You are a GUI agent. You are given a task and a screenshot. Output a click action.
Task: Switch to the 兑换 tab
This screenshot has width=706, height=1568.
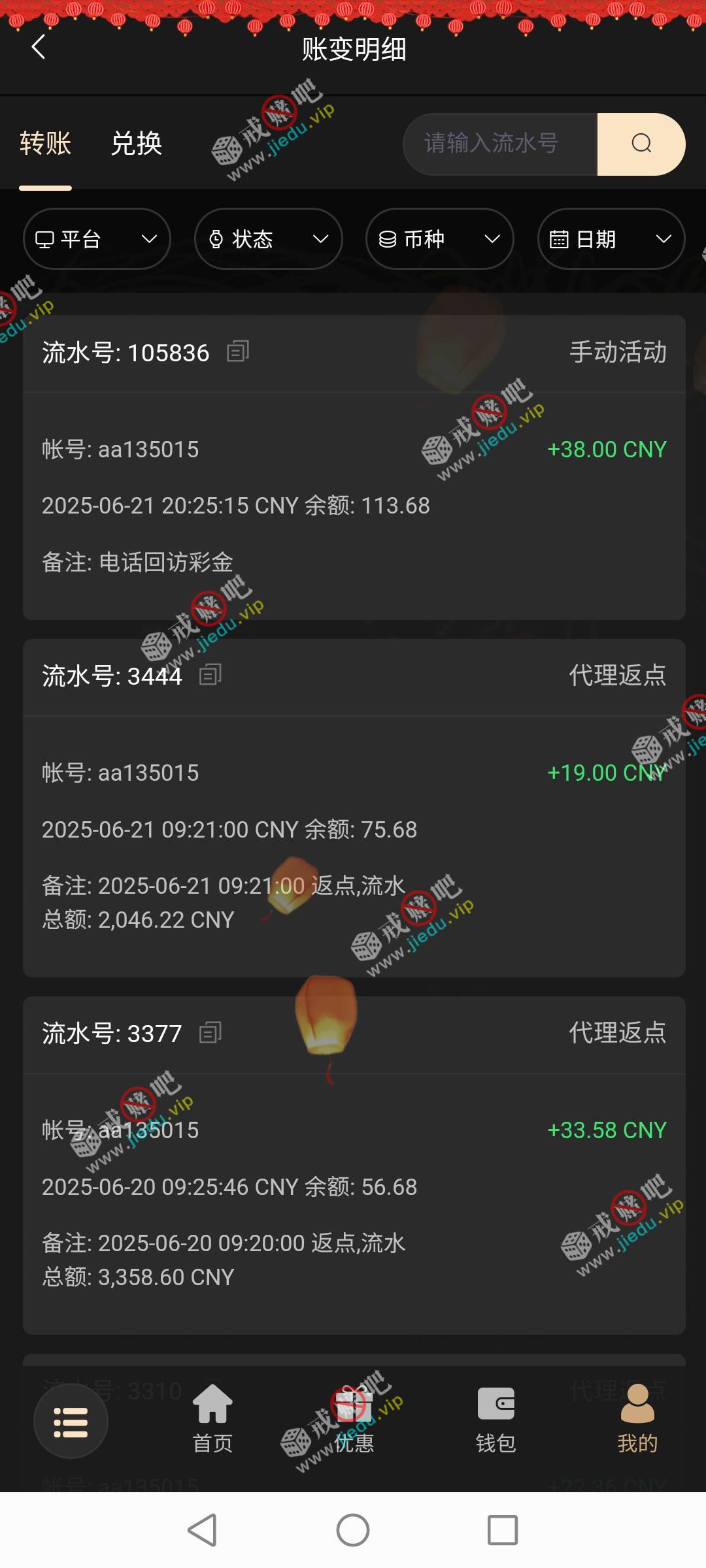click(136, 144)
